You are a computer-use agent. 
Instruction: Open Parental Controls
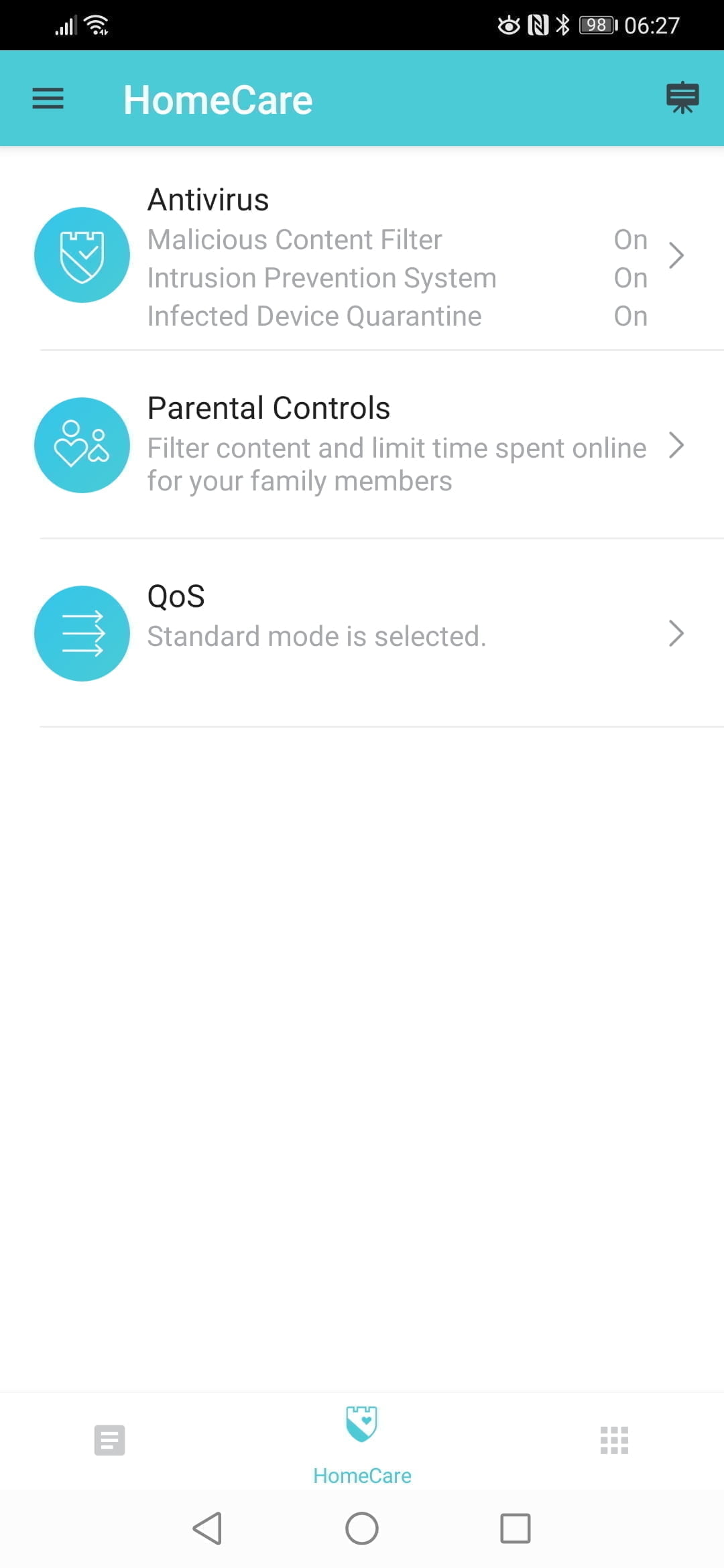pyautogui.click(x=362, y=445)
